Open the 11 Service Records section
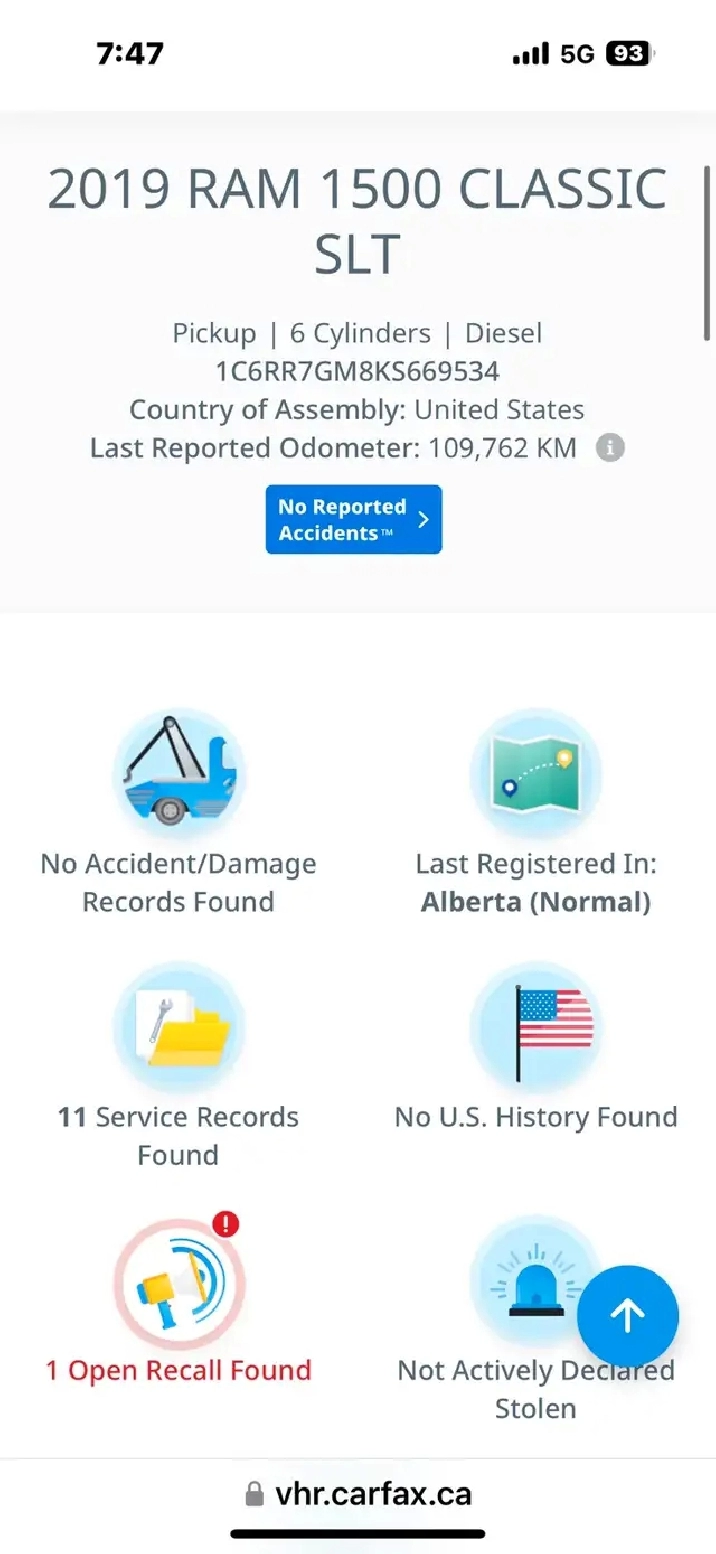Image resolution: width=716 pixels, height=1554 pixels. (179, 1066)
